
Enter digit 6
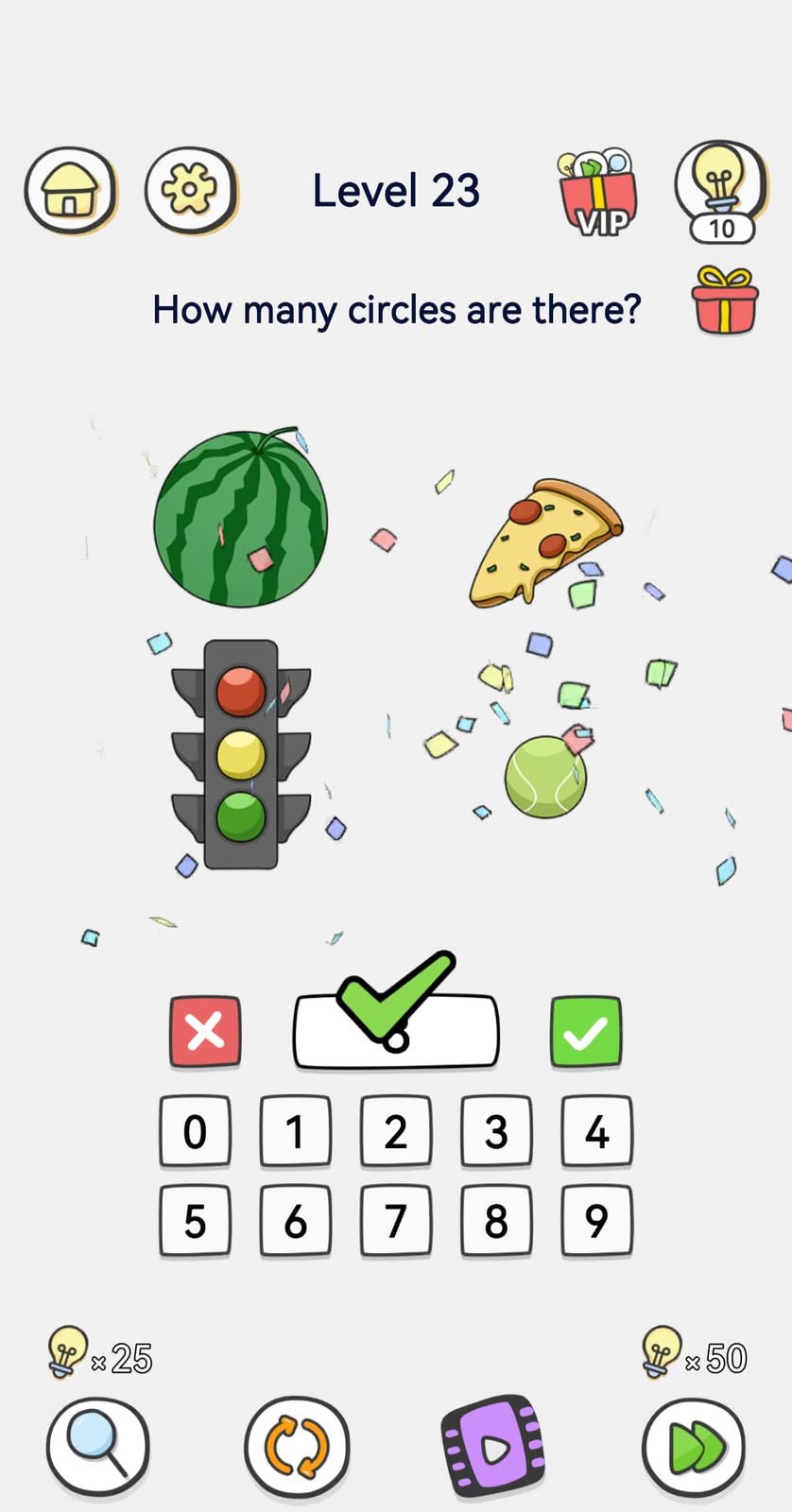(295, 1221)
